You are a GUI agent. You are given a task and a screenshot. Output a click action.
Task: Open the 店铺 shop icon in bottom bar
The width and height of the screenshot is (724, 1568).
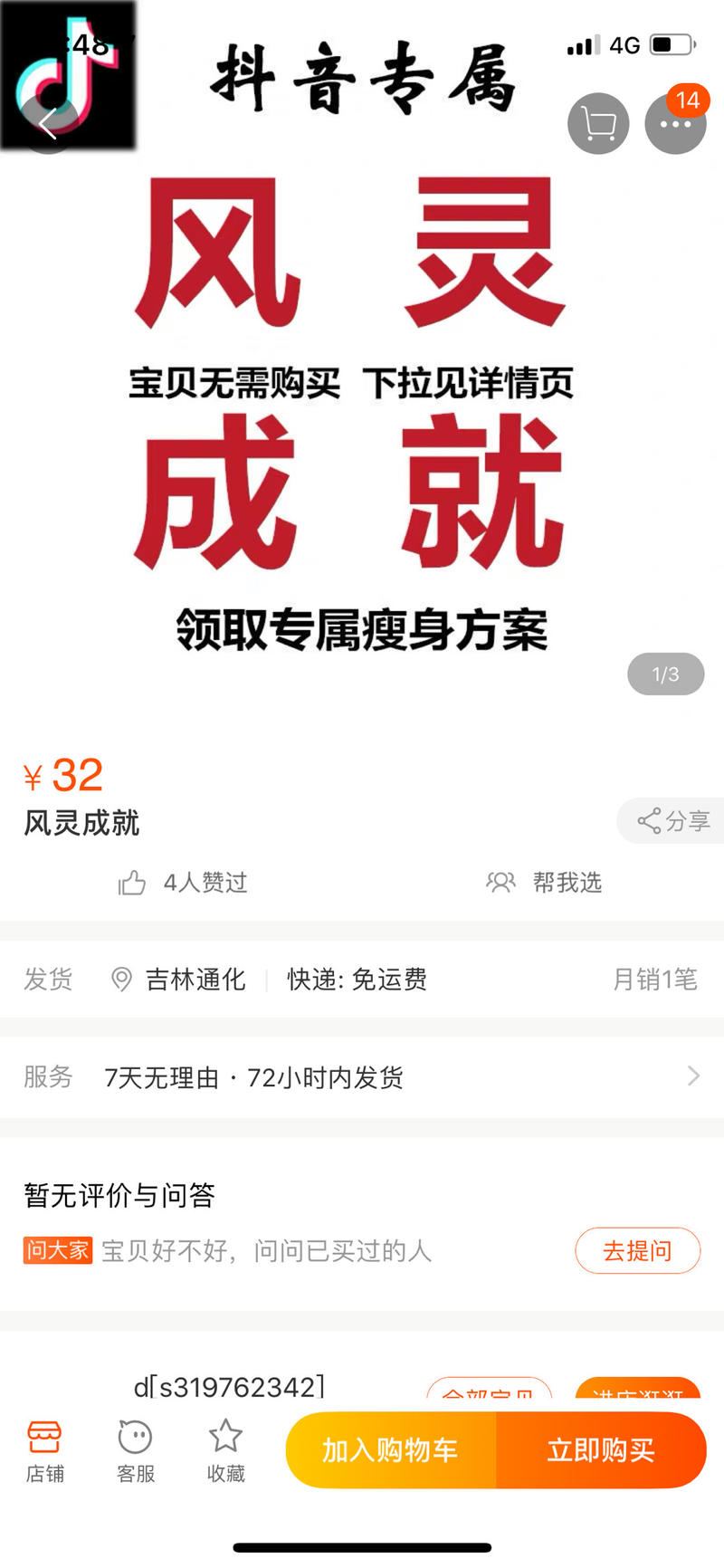pos(45,1448)
